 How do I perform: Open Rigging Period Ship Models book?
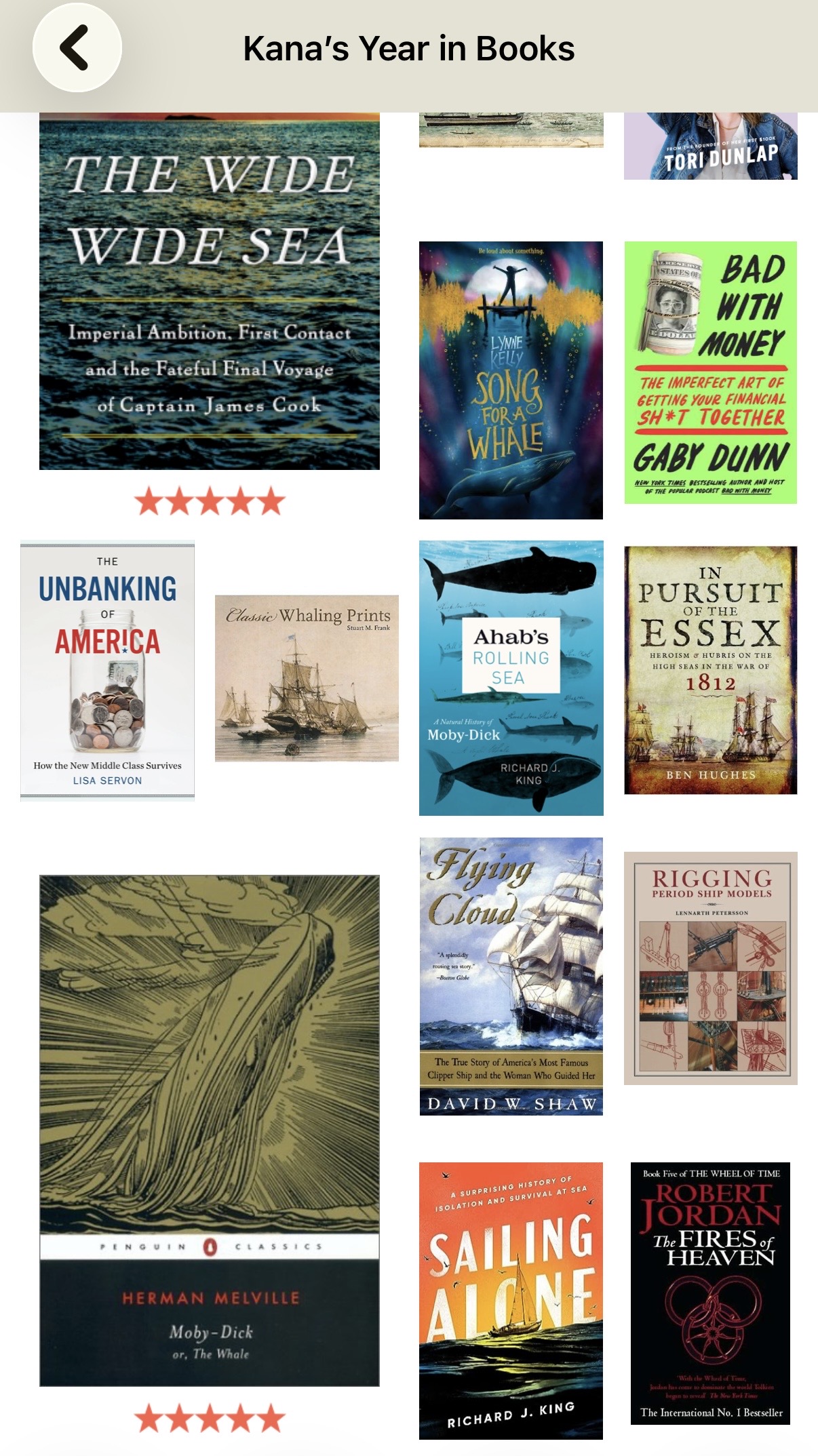[710, 968]
